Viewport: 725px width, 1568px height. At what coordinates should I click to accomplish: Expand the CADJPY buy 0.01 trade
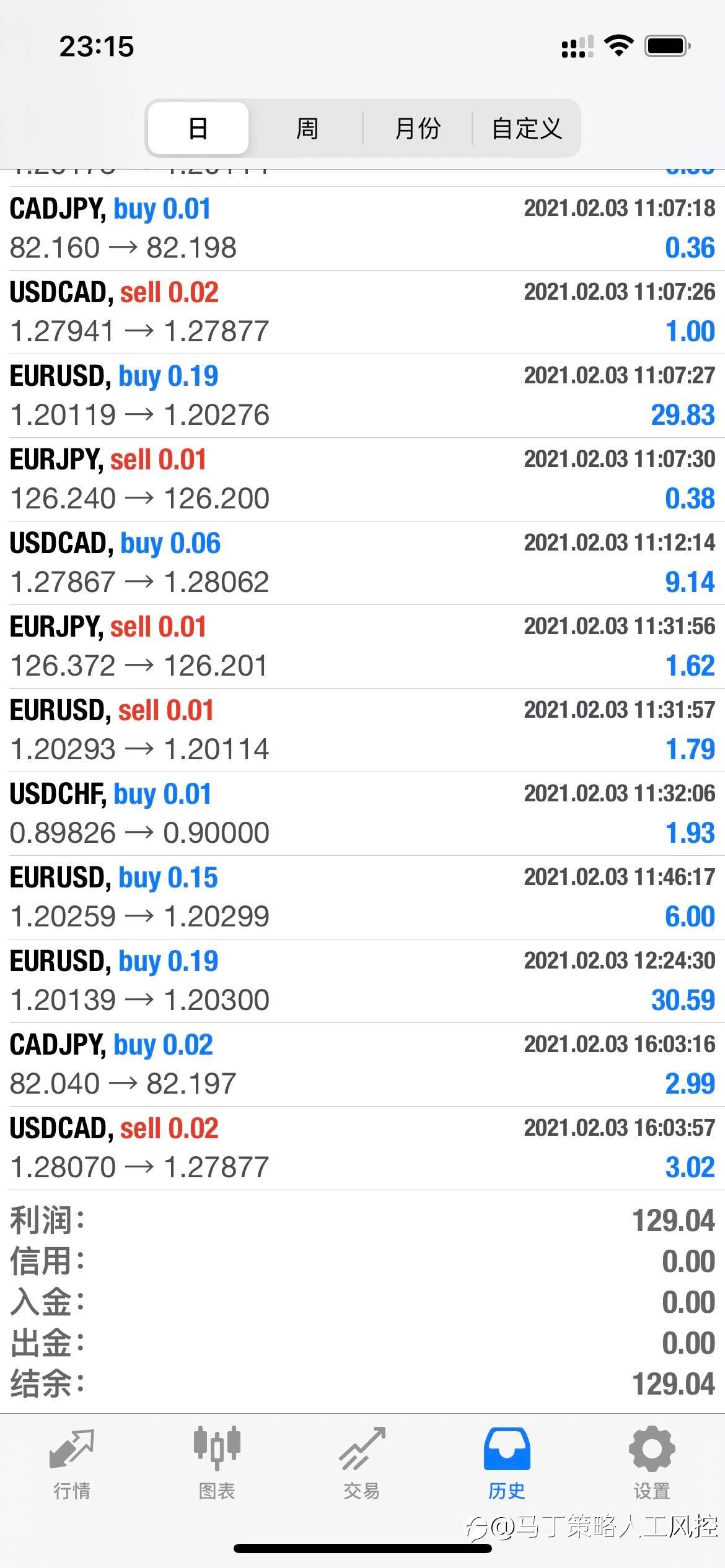click(362, 229)
